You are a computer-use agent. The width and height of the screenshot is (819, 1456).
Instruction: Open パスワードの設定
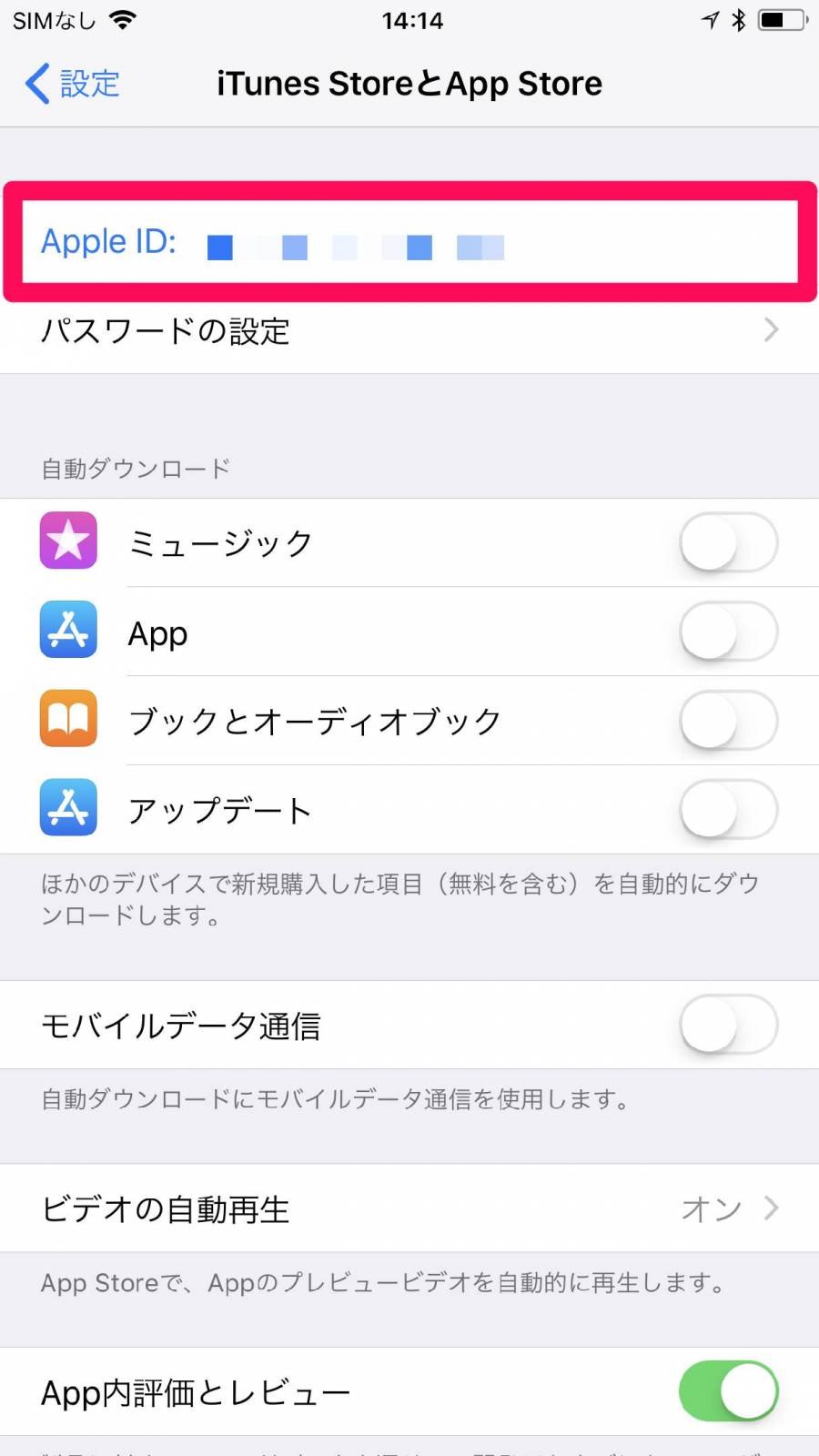[x=409, y=330]
